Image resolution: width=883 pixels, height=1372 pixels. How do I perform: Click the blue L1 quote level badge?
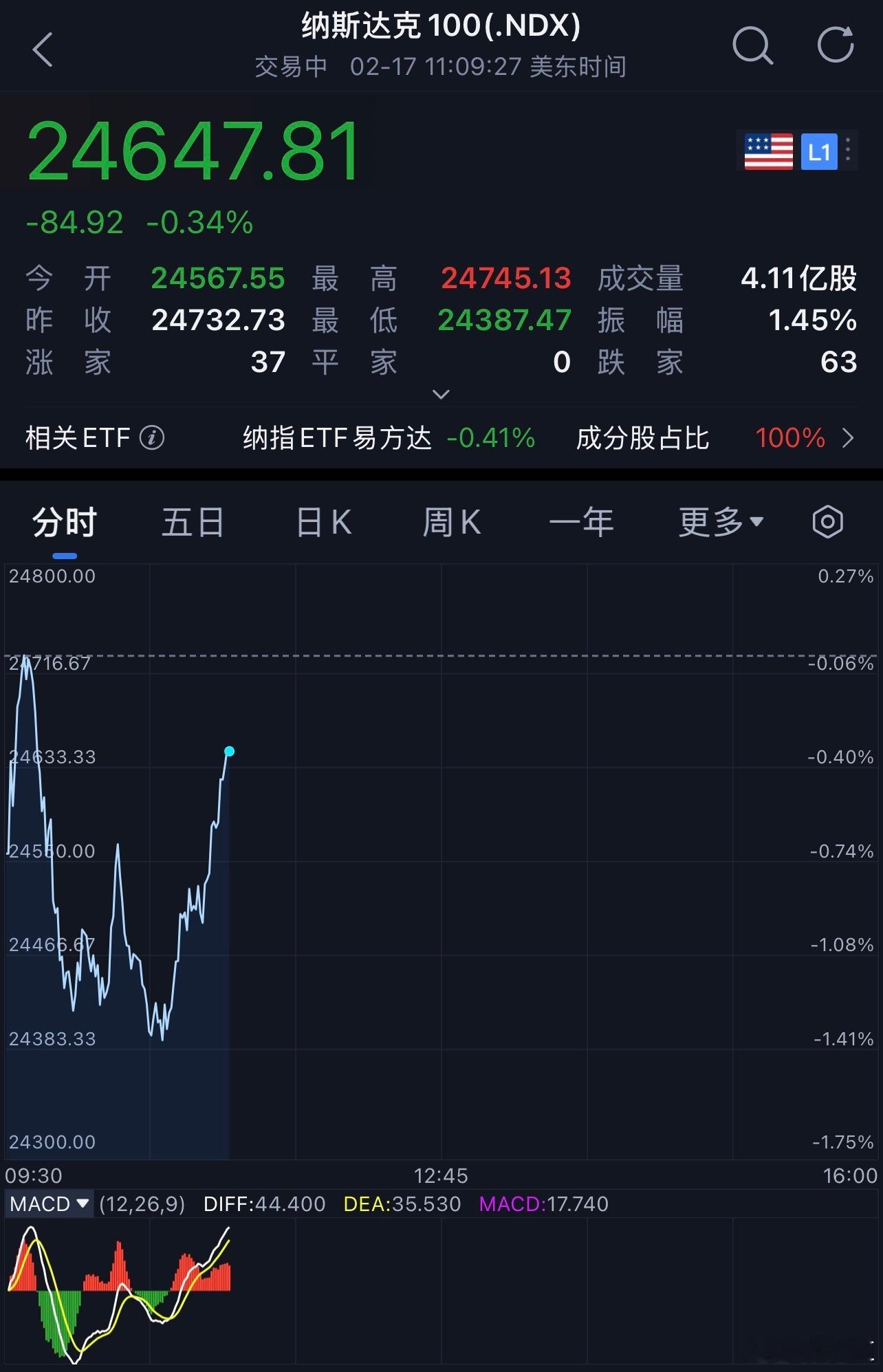click(820, 151)
